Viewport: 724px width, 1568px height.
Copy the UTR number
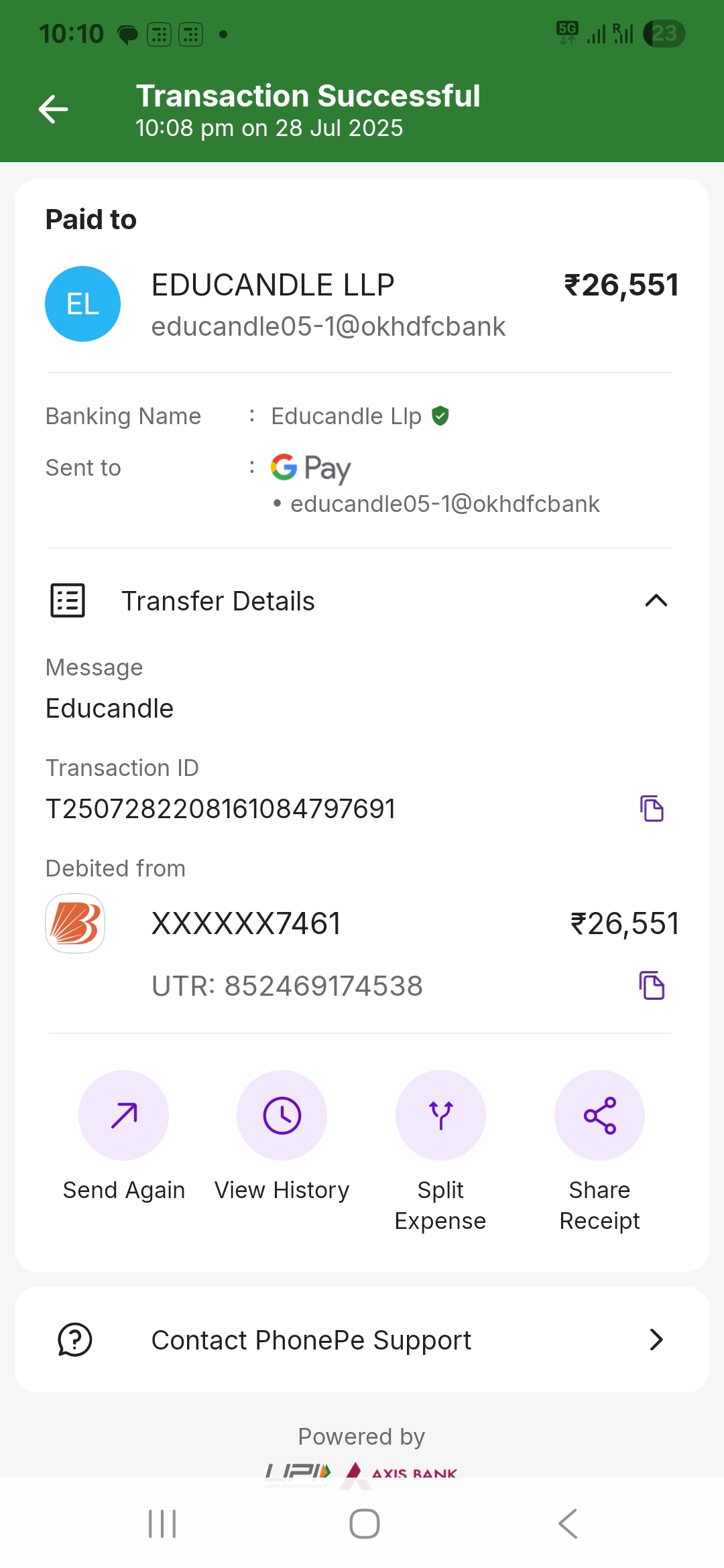pyautogui.click(x=652, y=986)
